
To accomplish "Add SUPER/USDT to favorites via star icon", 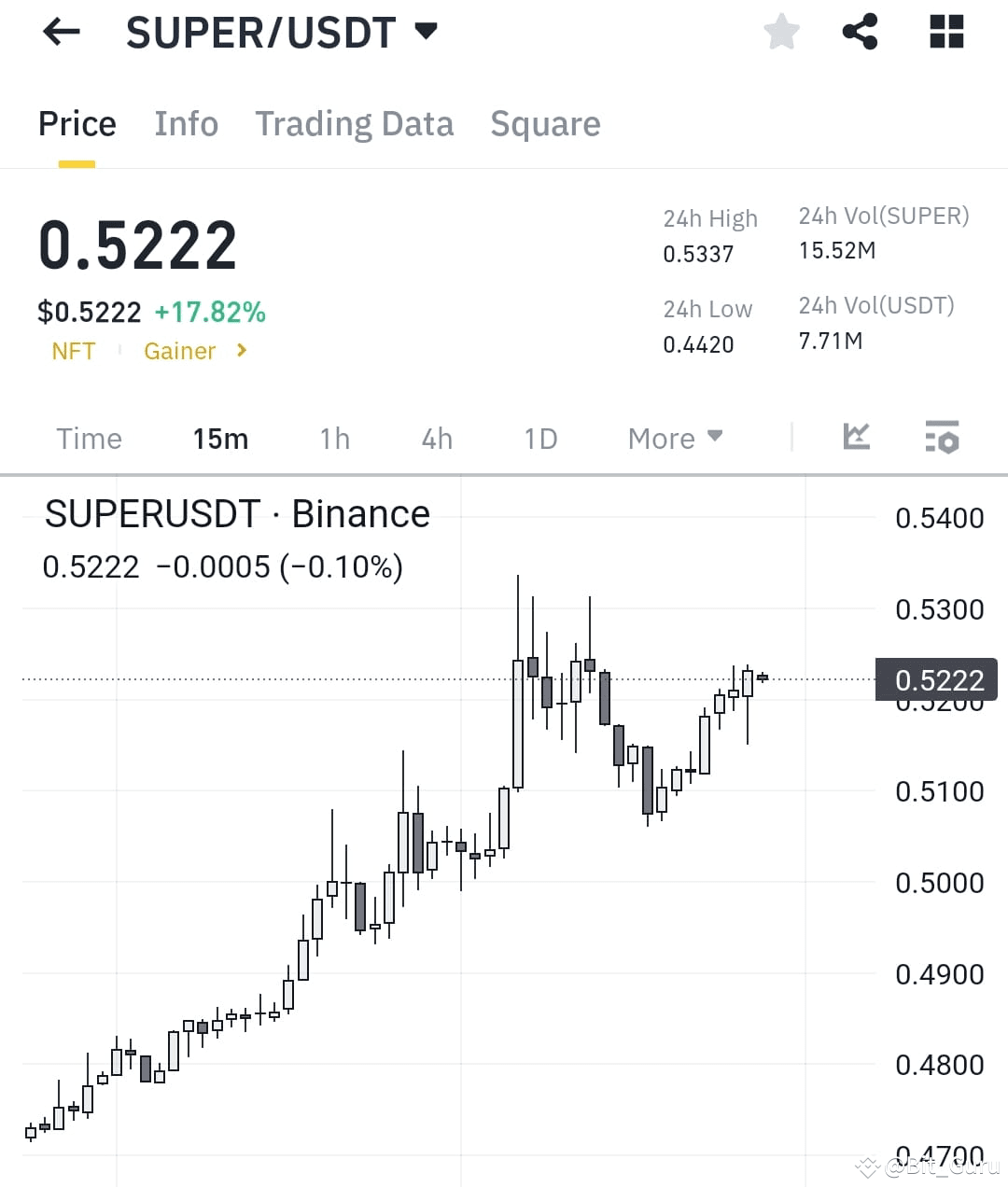I will [781, 31].
